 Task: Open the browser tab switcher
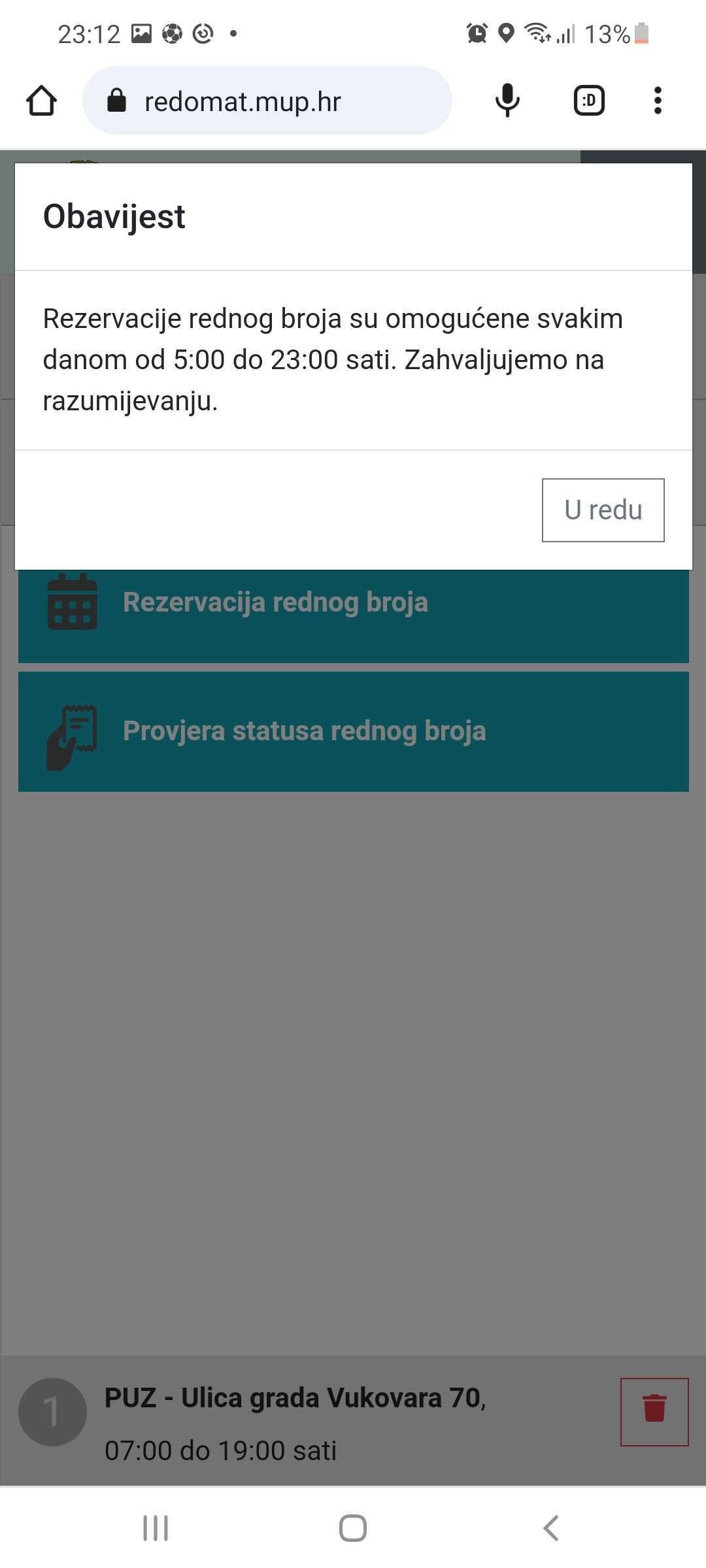click(589, 101)
